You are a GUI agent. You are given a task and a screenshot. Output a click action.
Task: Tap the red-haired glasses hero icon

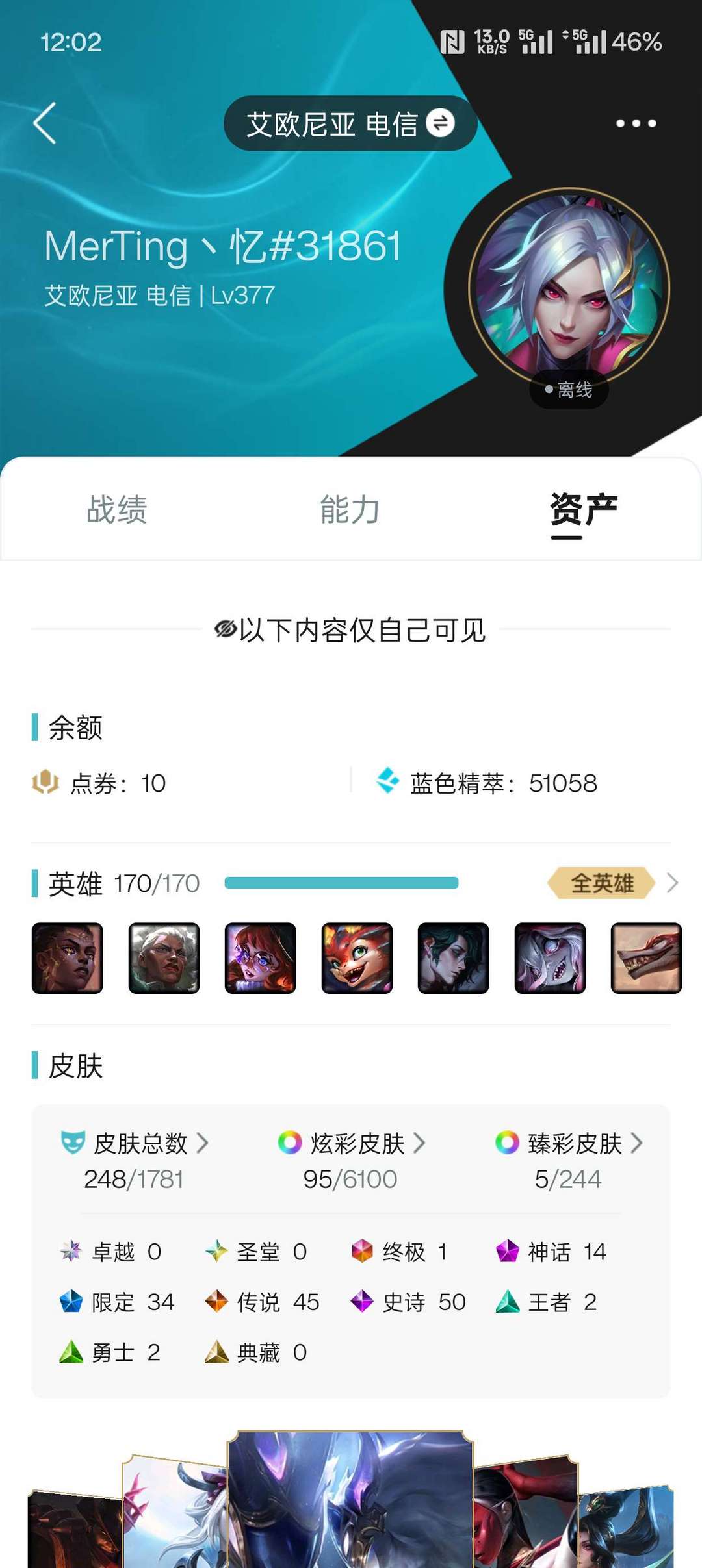(261, 958)
